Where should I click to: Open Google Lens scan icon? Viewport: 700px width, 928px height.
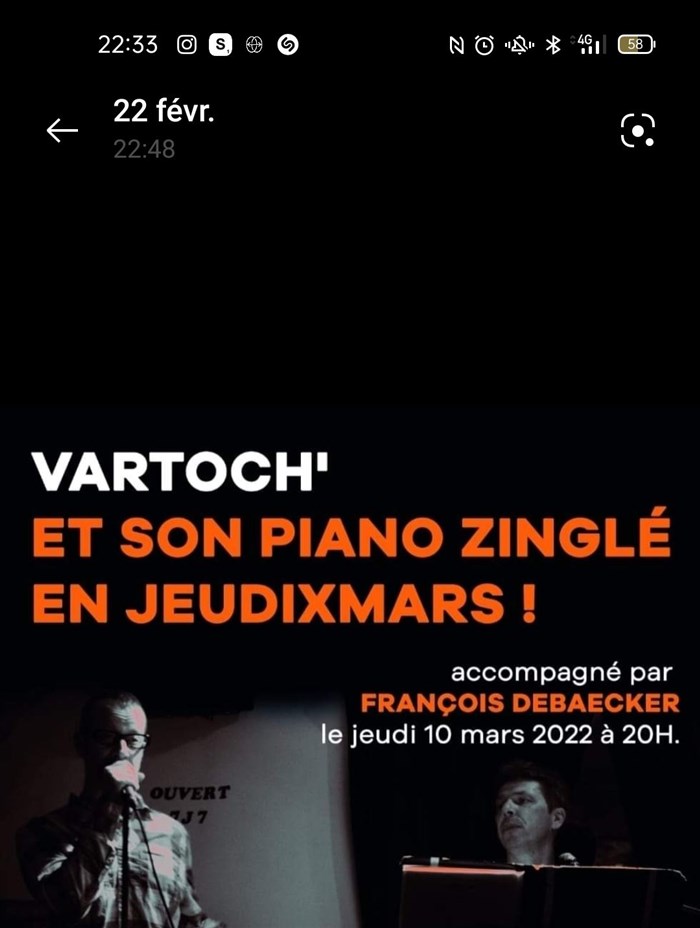[637, 130]
